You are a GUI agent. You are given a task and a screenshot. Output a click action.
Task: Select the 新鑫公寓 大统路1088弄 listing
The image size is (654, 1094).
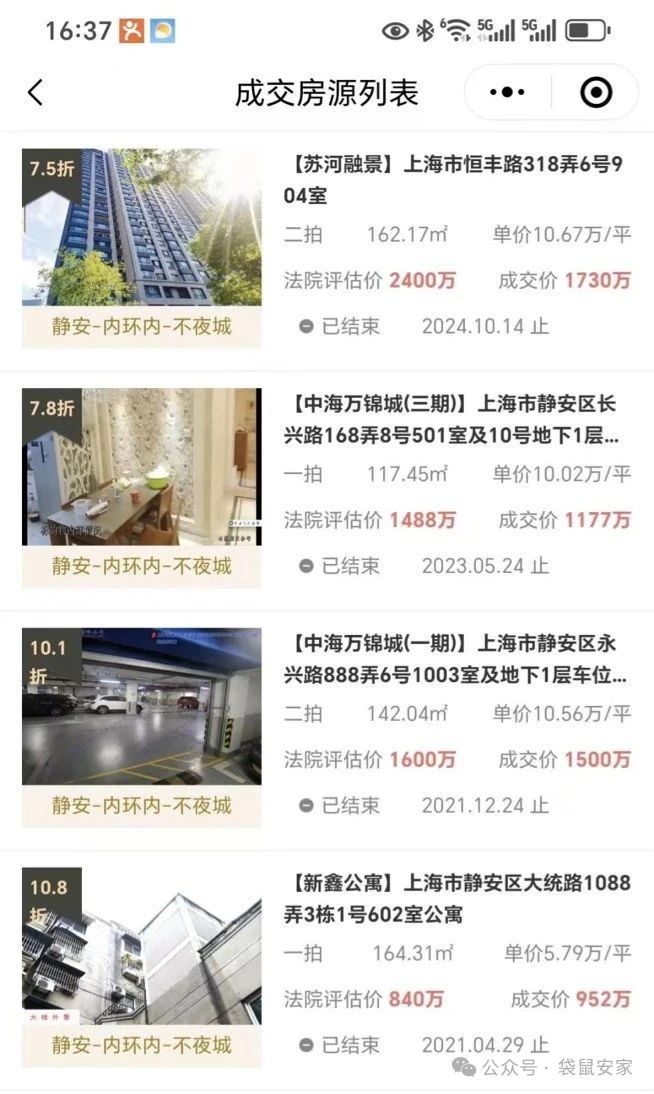(456, 898)
